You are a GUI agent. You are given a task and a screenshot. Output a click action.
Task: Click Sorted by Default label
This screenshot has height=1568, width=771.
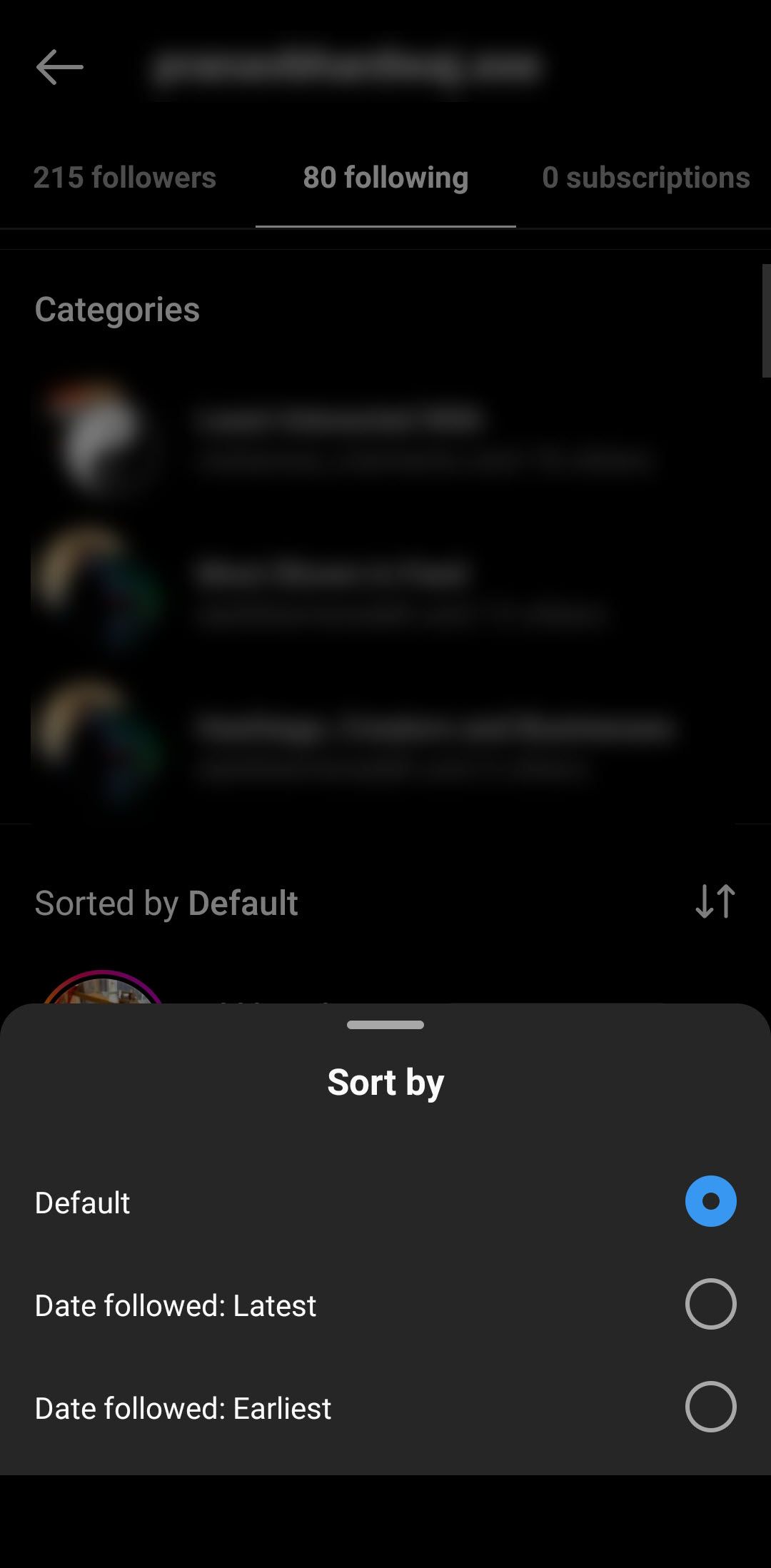tap(166, 902)
